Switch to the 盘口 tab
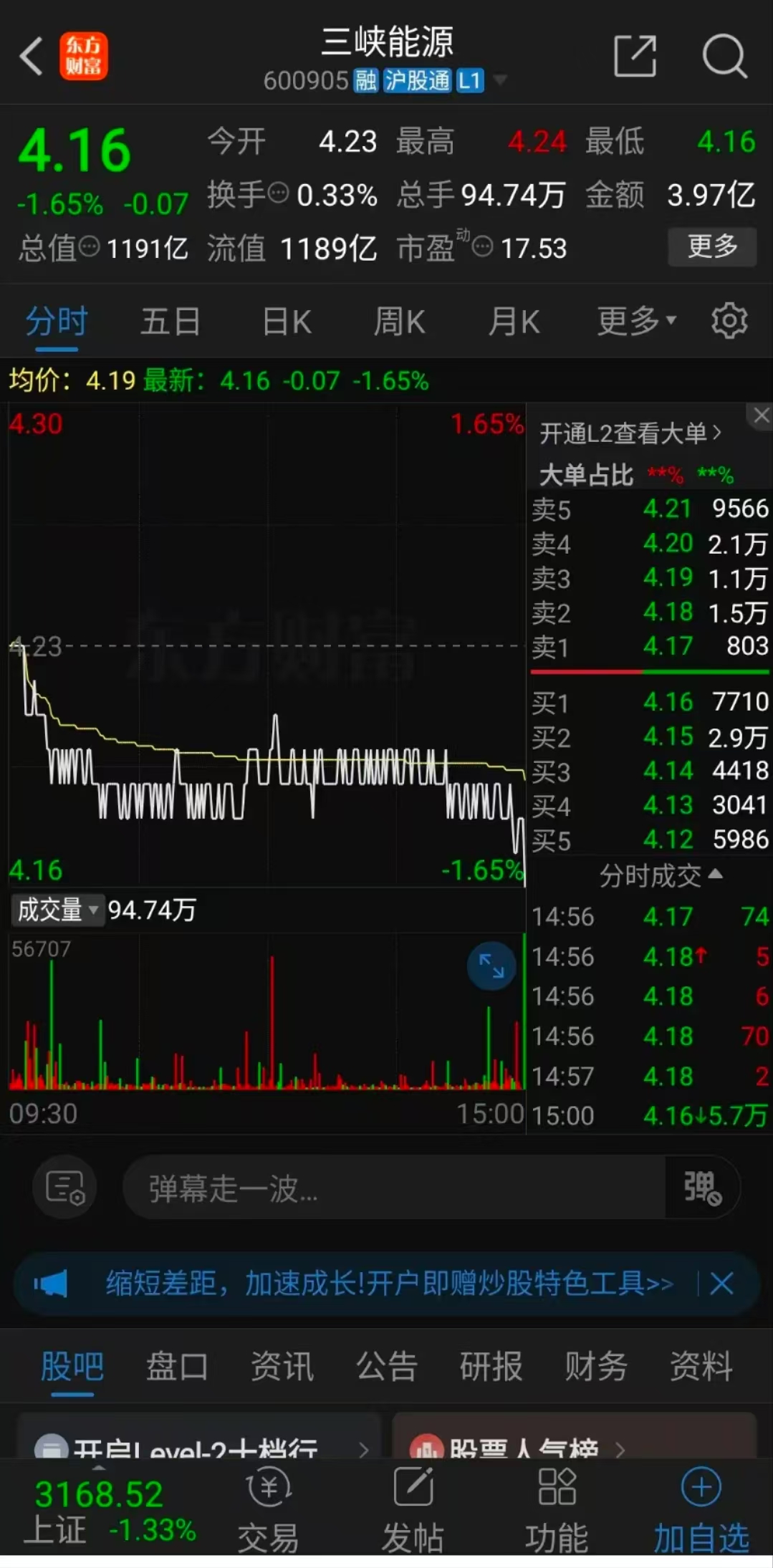The image size is (773, 1568). [x=177, y=1367]
